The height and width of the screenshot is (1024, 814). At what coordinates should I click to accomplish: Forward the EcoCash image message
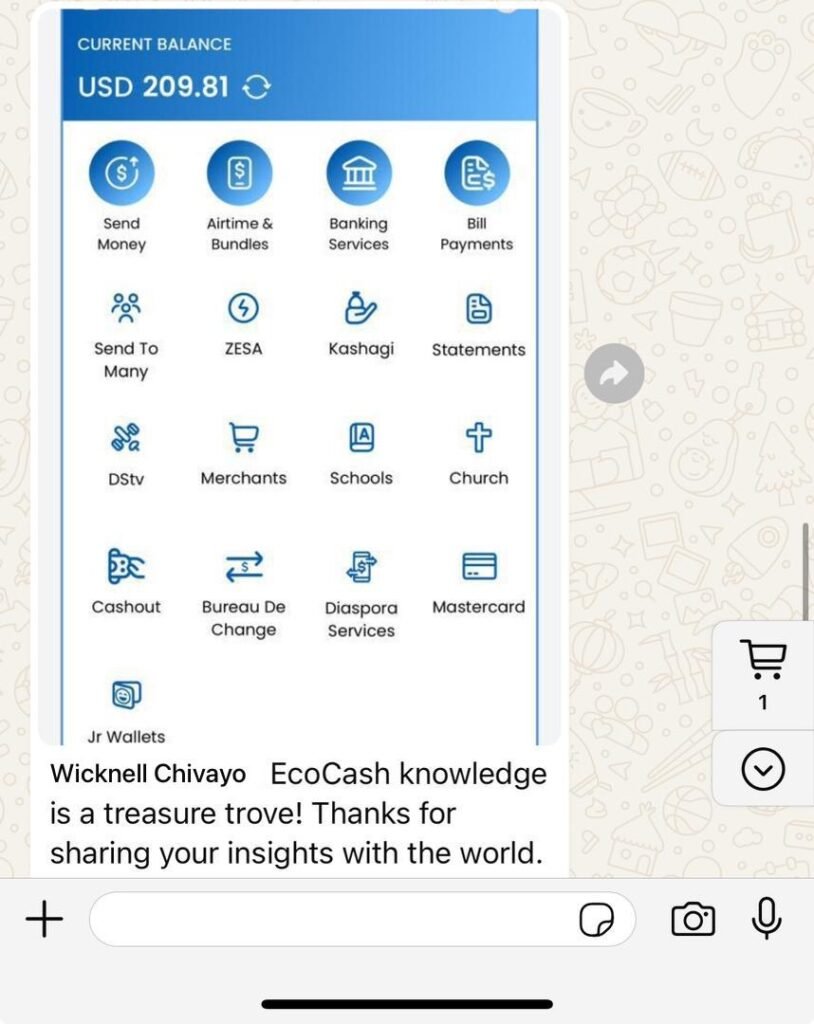pyautogui.click(x=613, y=374)
